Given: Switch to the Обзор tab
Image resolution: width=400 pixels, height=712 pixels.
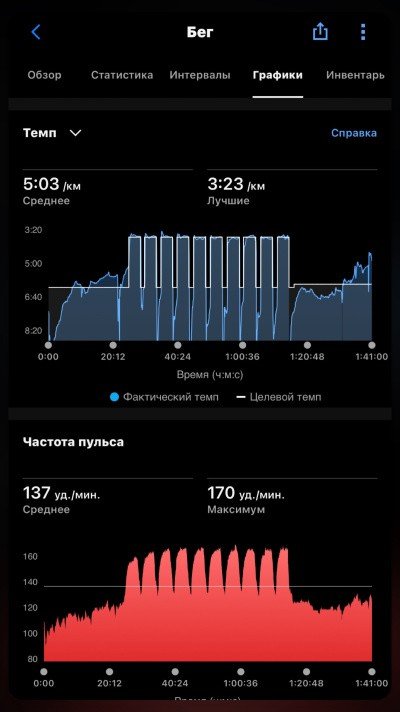Looking at the screenshot, I should (44, 75).
